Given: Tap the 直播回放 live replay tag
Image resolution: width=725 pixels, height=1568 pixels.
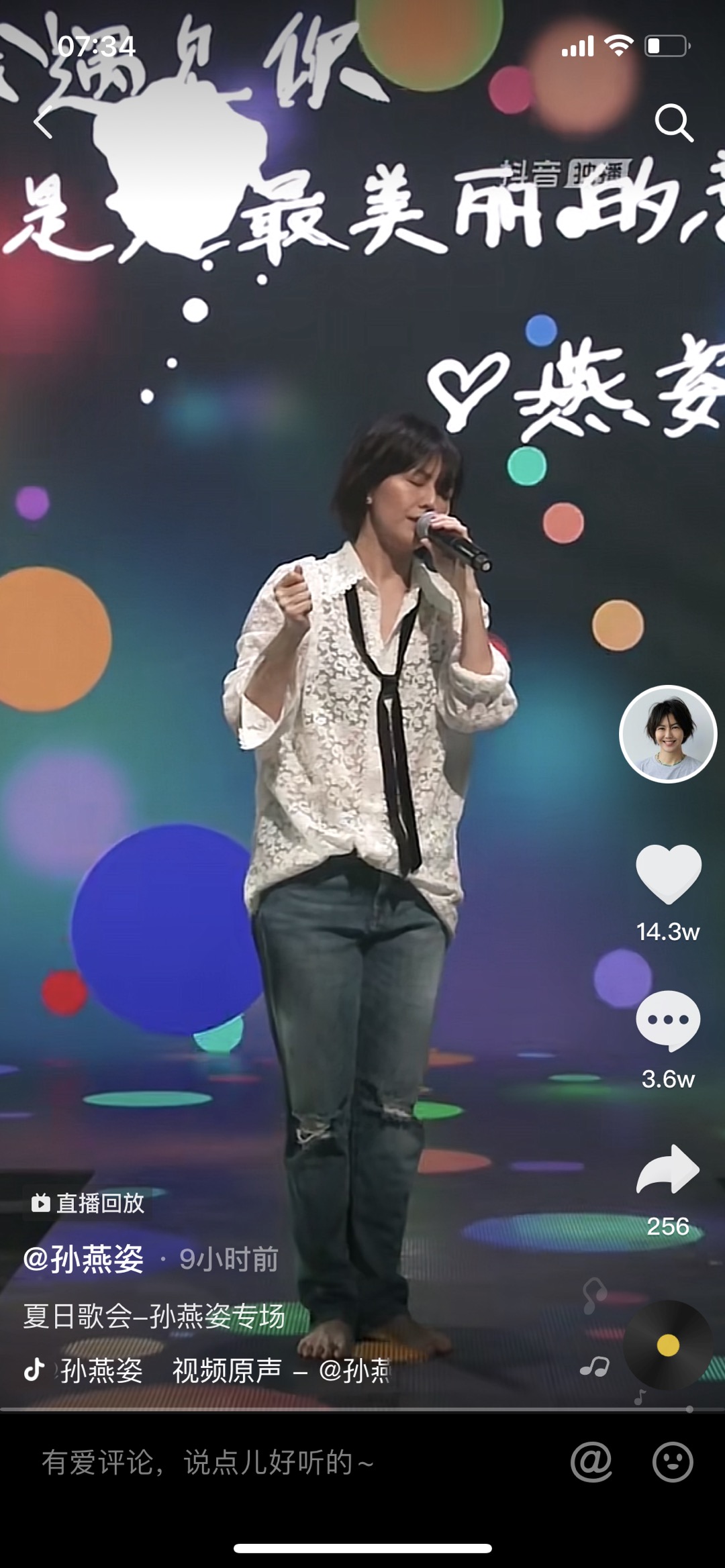Looking at the screenshot, I should pyautogui.click(x=87, y=1203).
